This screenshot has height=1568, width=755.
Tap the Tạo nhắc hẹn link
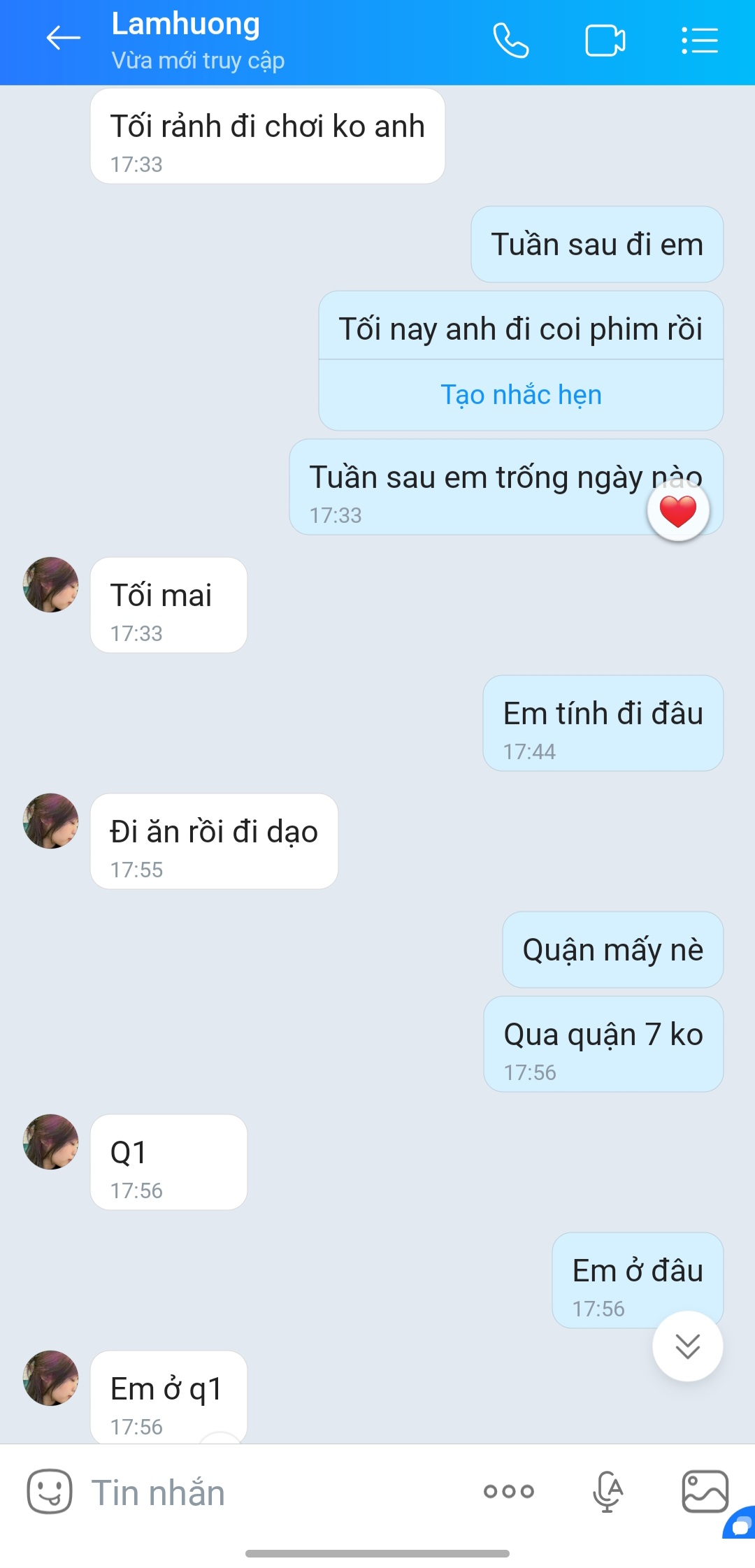(x=521, y=395)
